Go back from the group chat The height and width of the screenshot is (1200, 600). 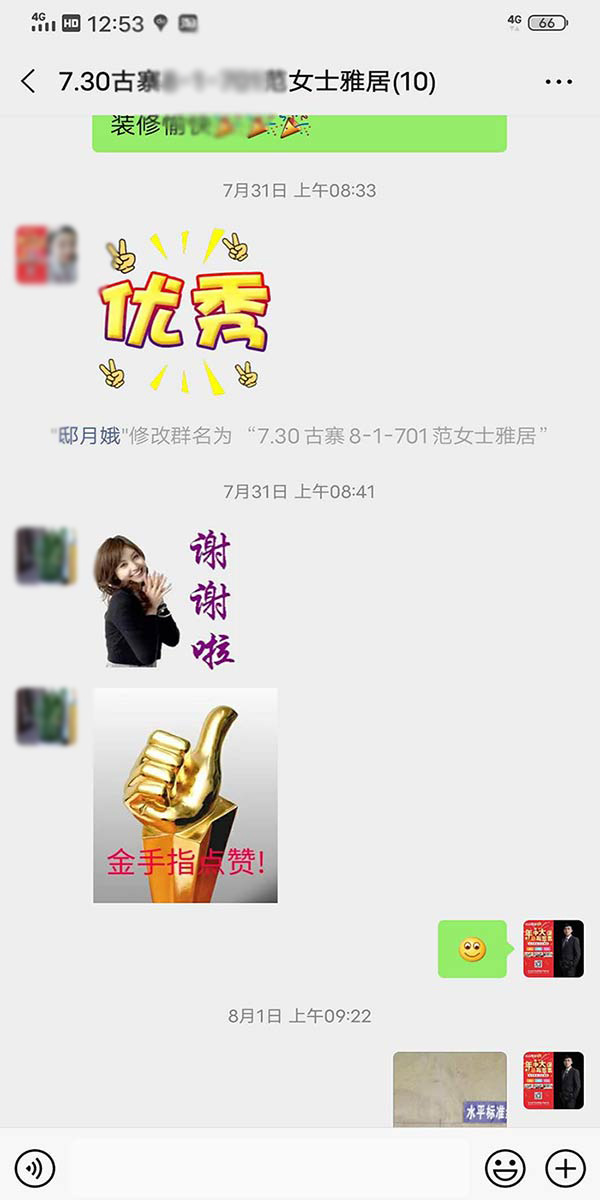(x=28, y=82)
